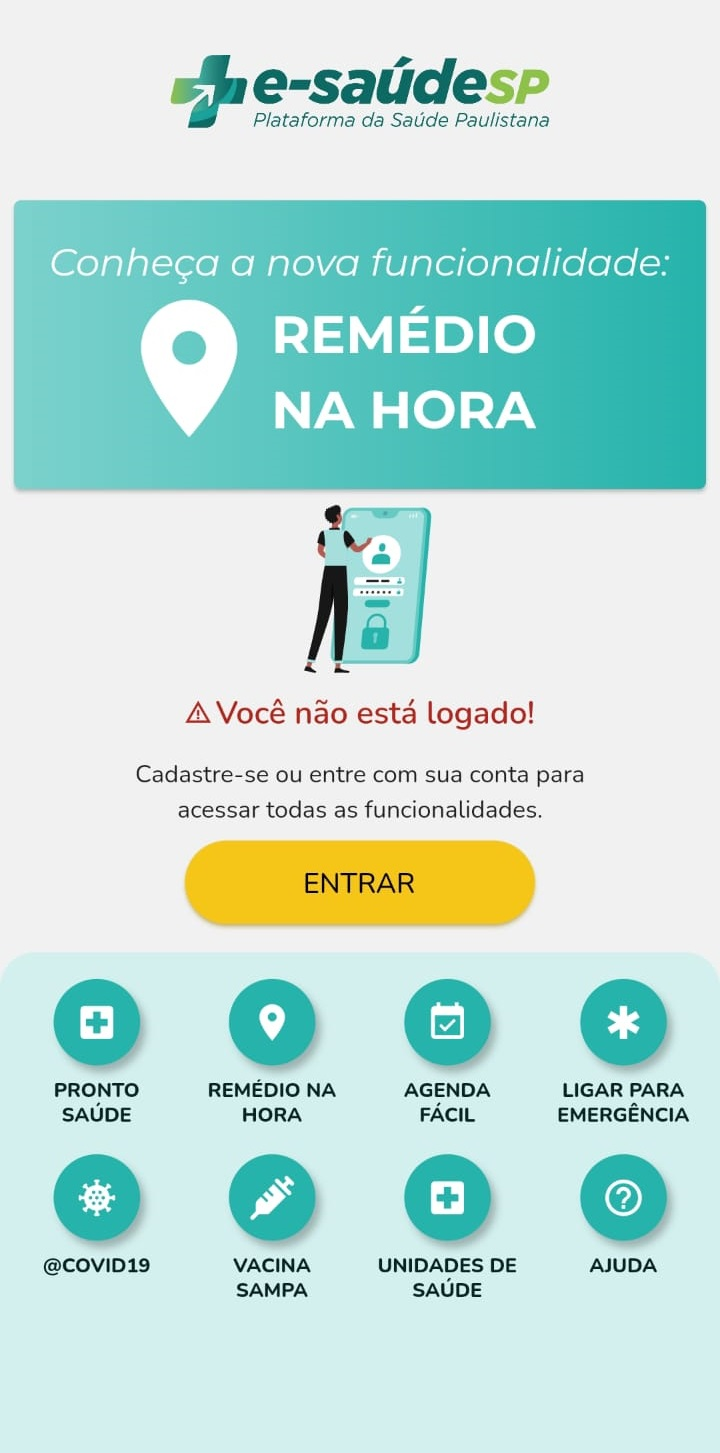The width and height of the screenshot is (720, 1453).
Task: Select the Remédio na Hora shortcut icon
Action: click(x=272, y=1023)
